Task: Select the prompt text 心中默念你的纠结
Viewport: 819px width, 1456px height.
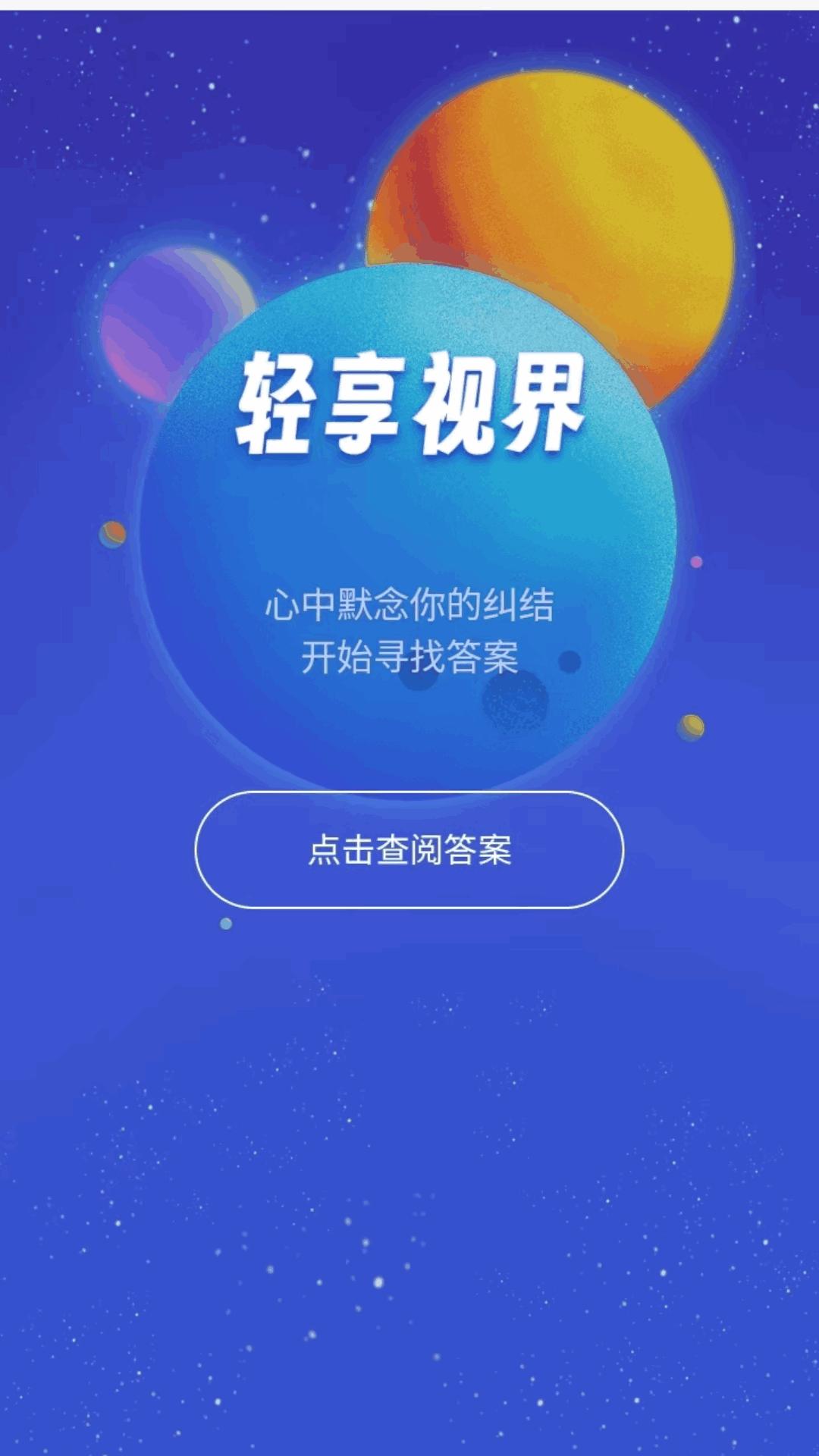Action: click(409, 603)
